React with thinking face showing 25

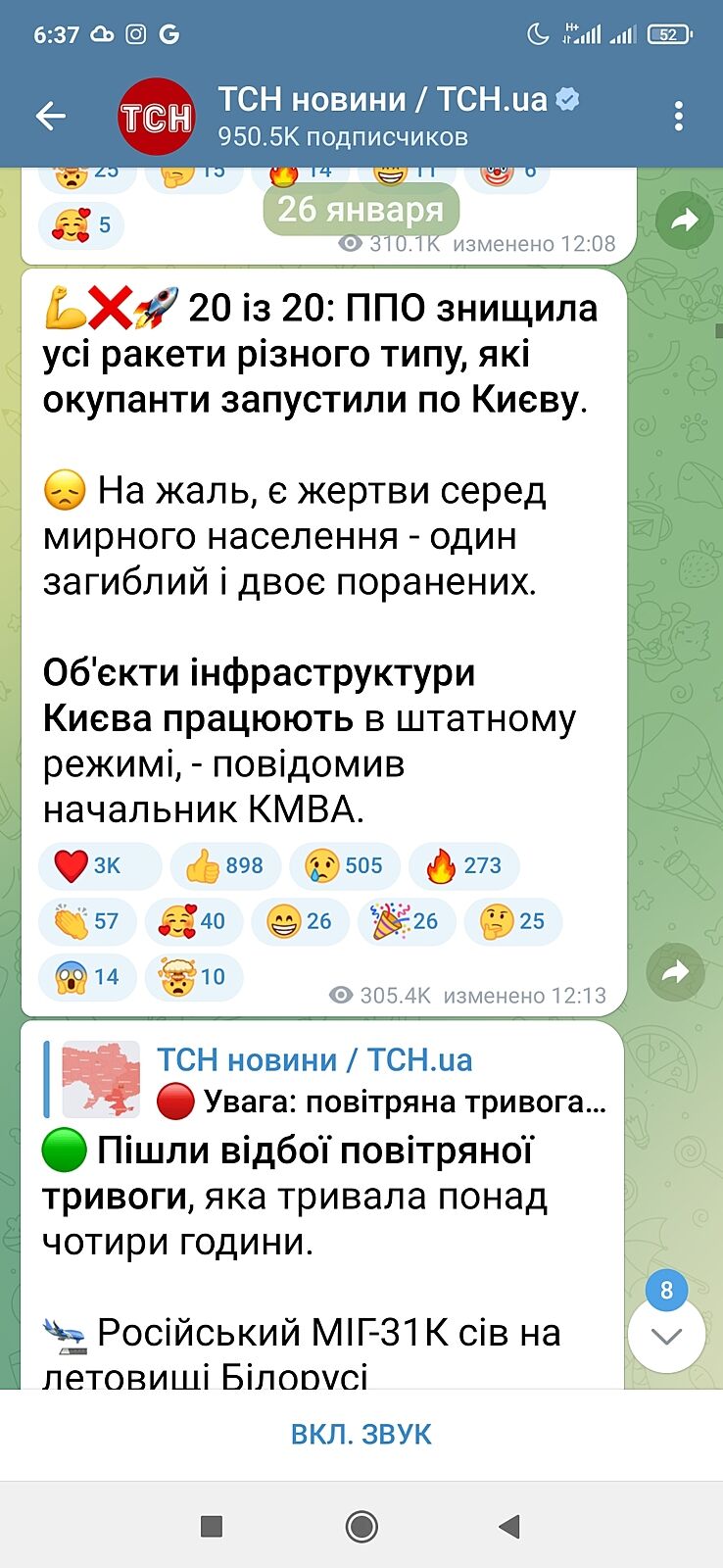click(512, 921)
